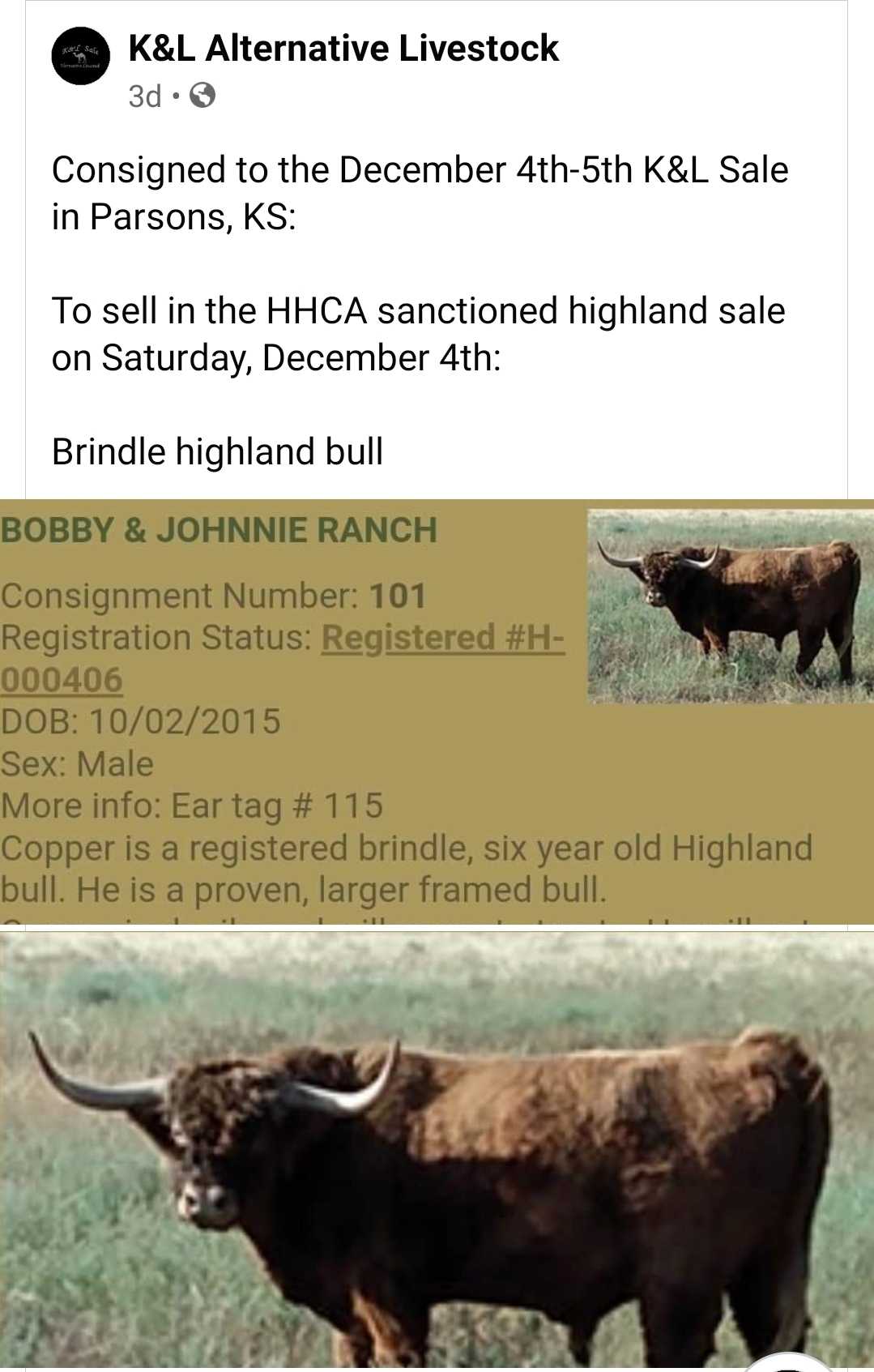This screenshot has height=1372, width=874.
Task: View the large brindle bull photo
Action: point(437,1151)
